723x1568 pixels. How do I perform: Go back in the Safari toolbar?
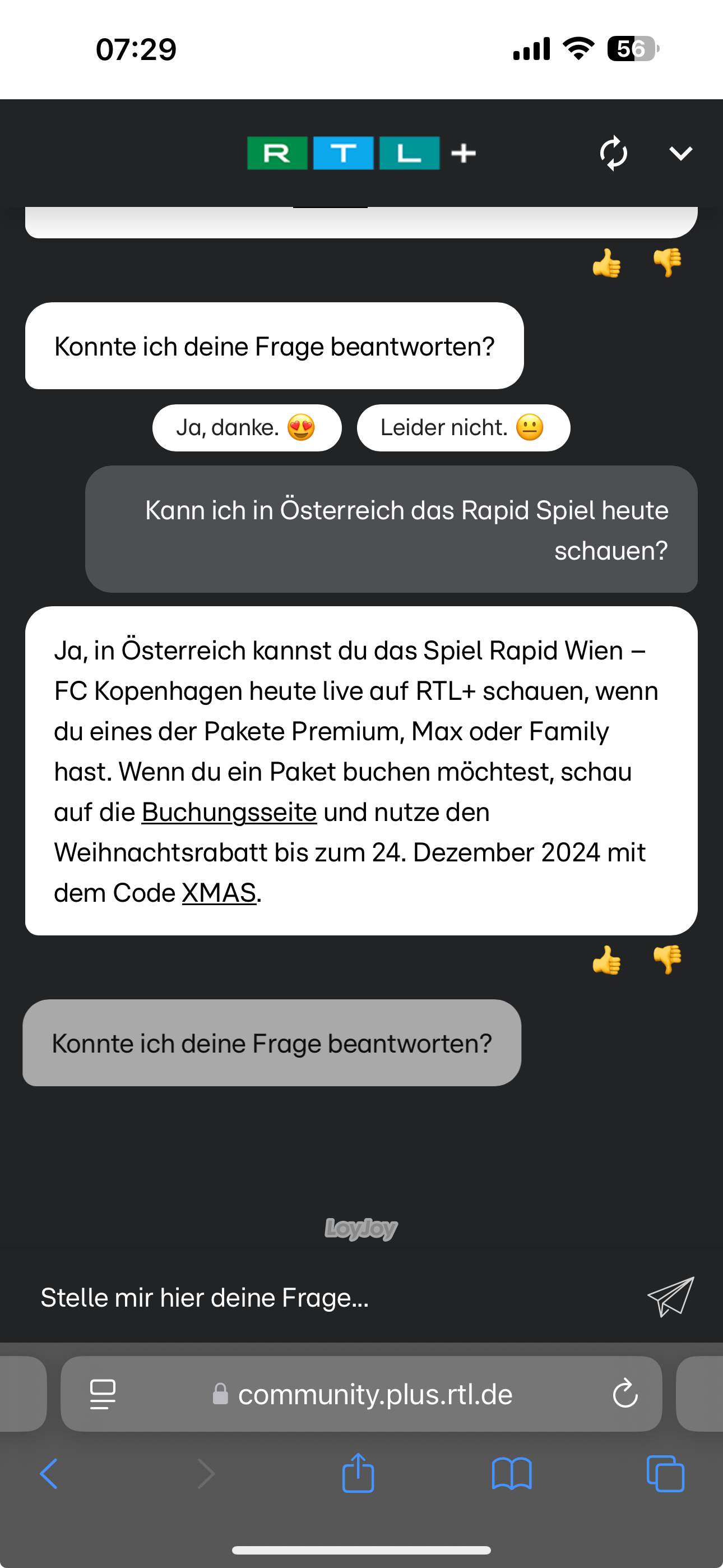(49, 1474)
